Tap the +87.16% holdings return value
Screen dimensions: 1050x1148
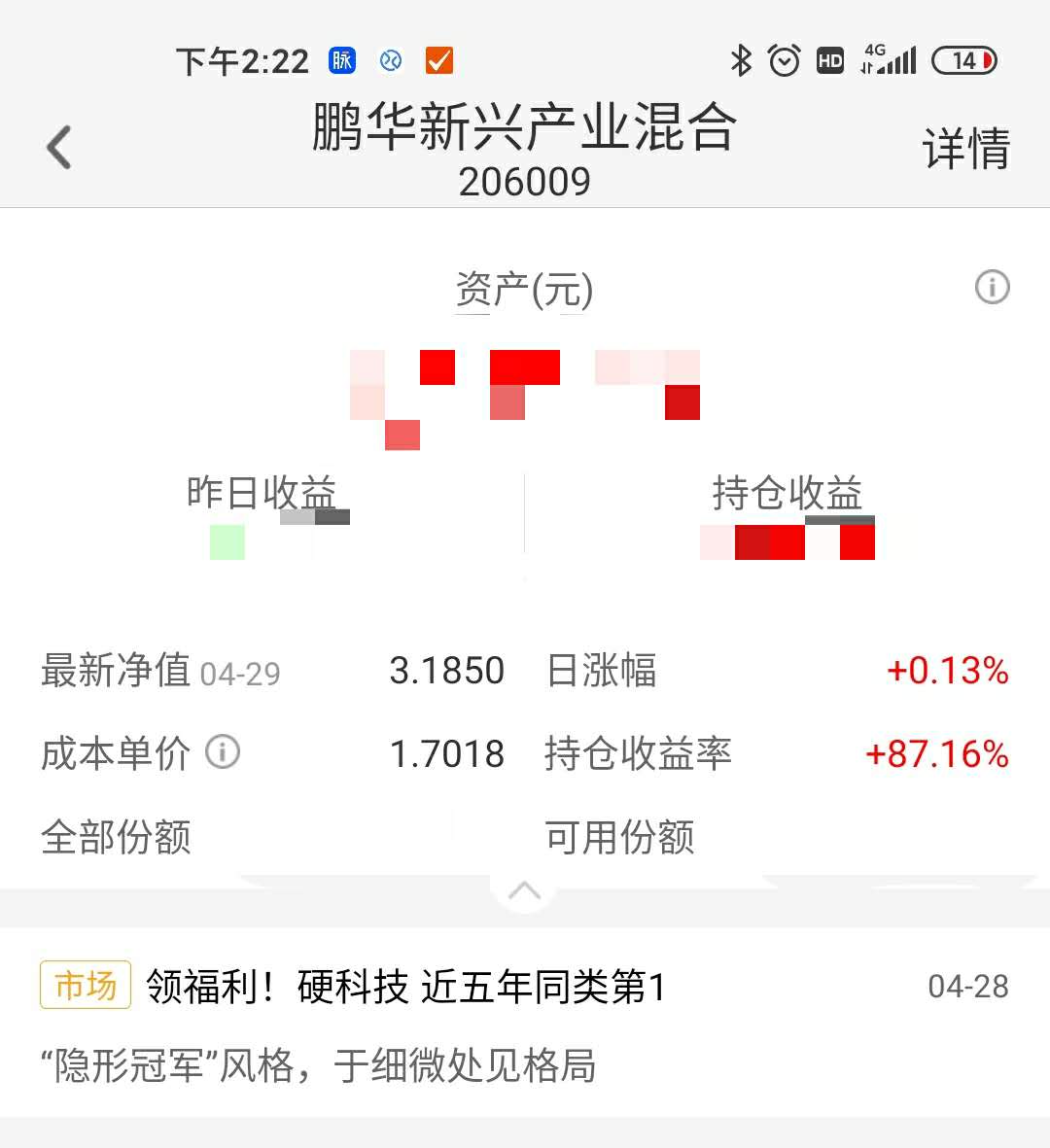coord(935,754)
